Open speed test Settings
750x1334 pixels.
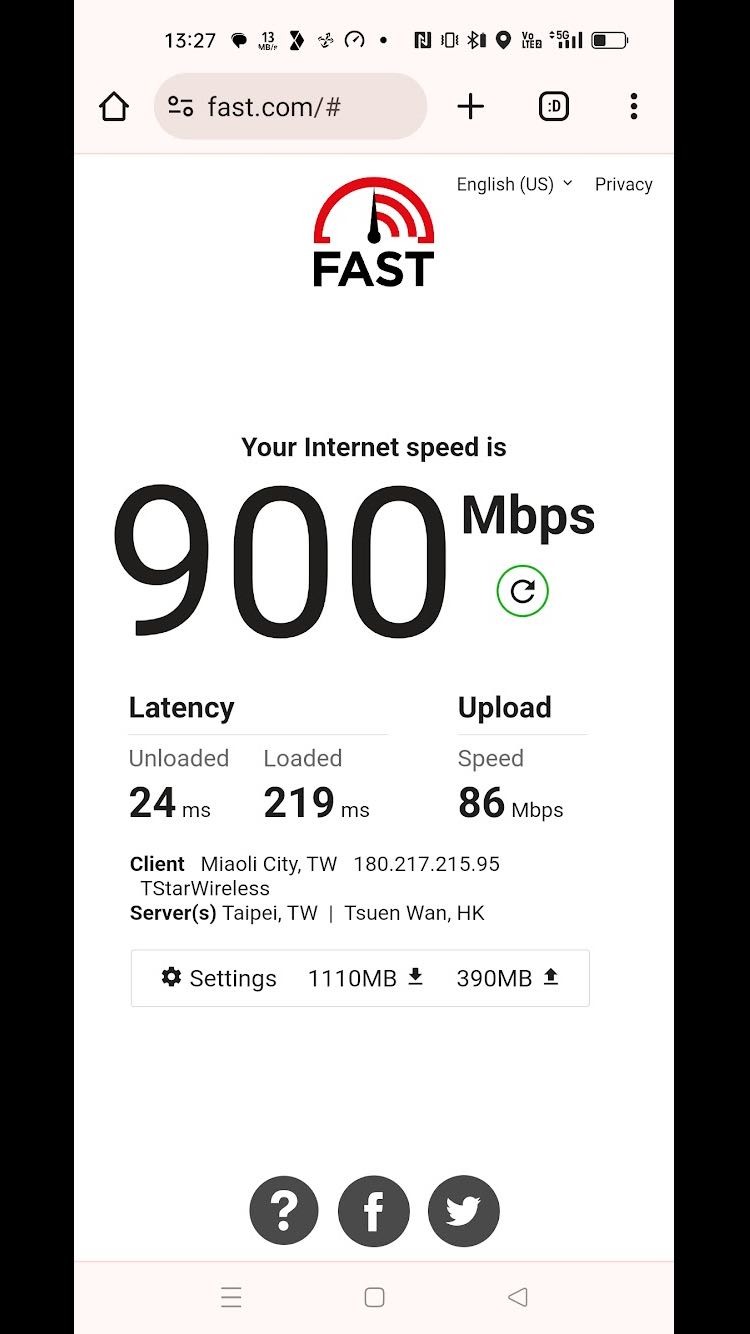[x=219, y=978]
